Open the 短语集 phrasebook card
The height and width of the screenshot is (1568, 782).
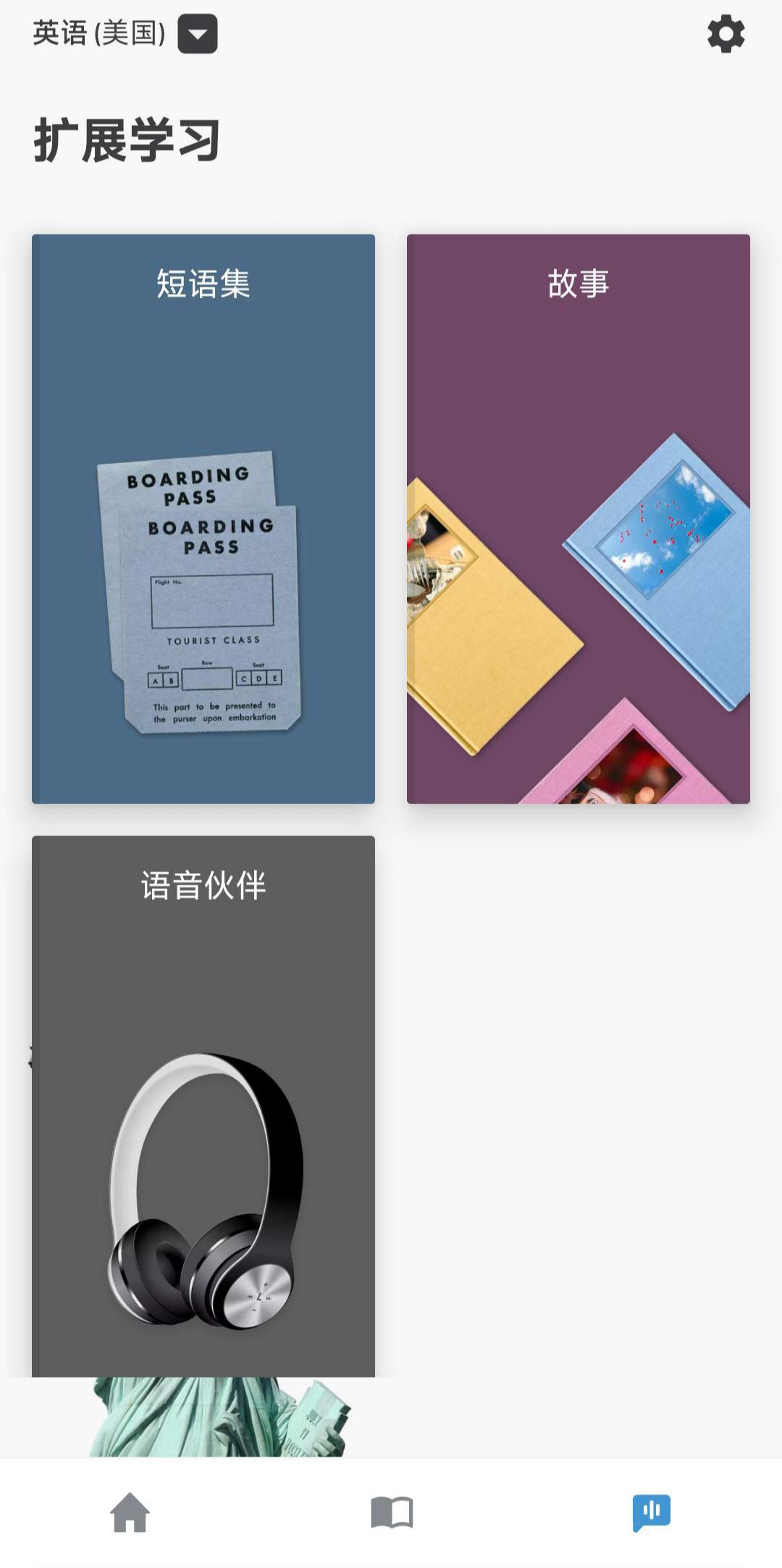203,518
